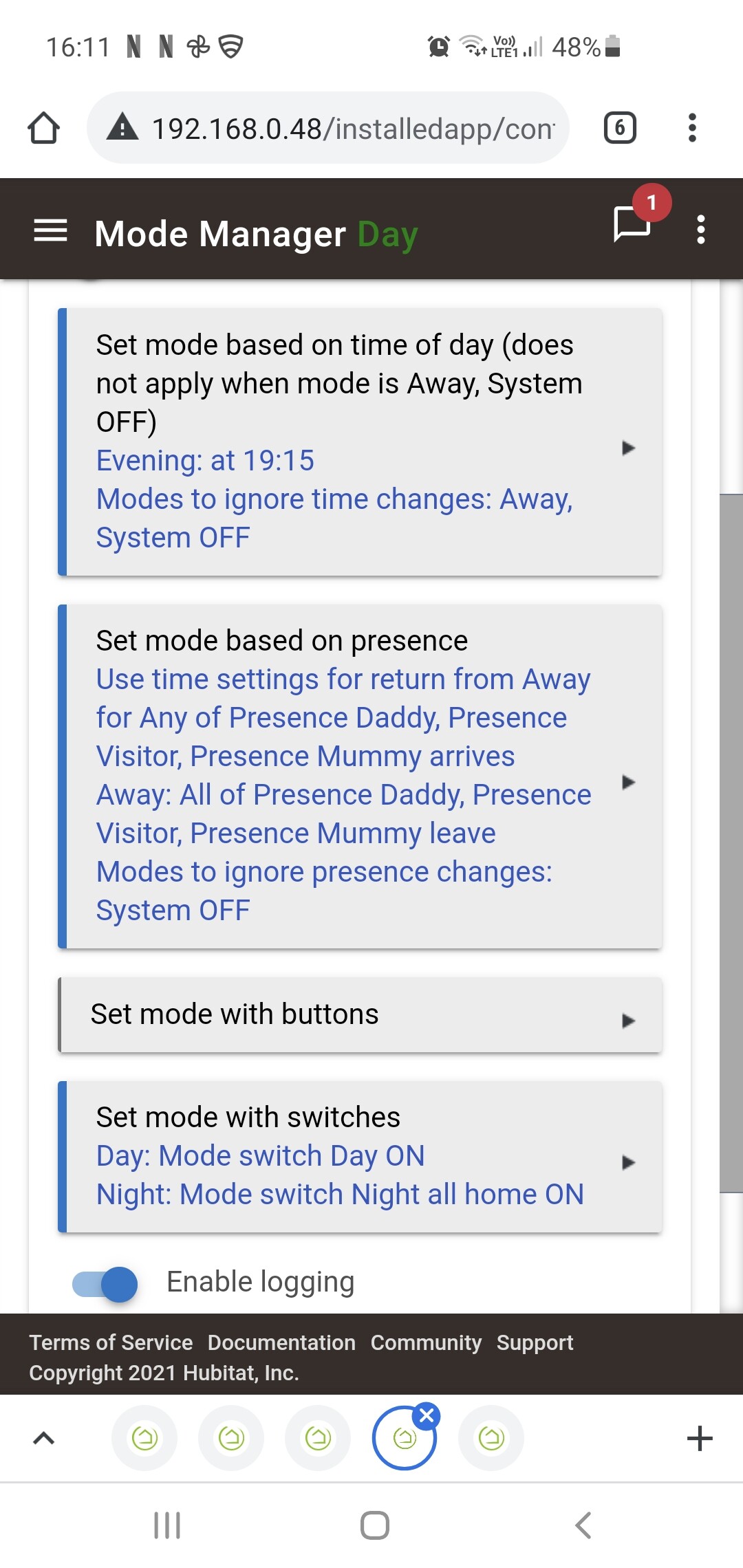The height and width of the screenshot is (1568, 743).
Task: Expand Set mode based on time of day
Action: tap(360, 442)
